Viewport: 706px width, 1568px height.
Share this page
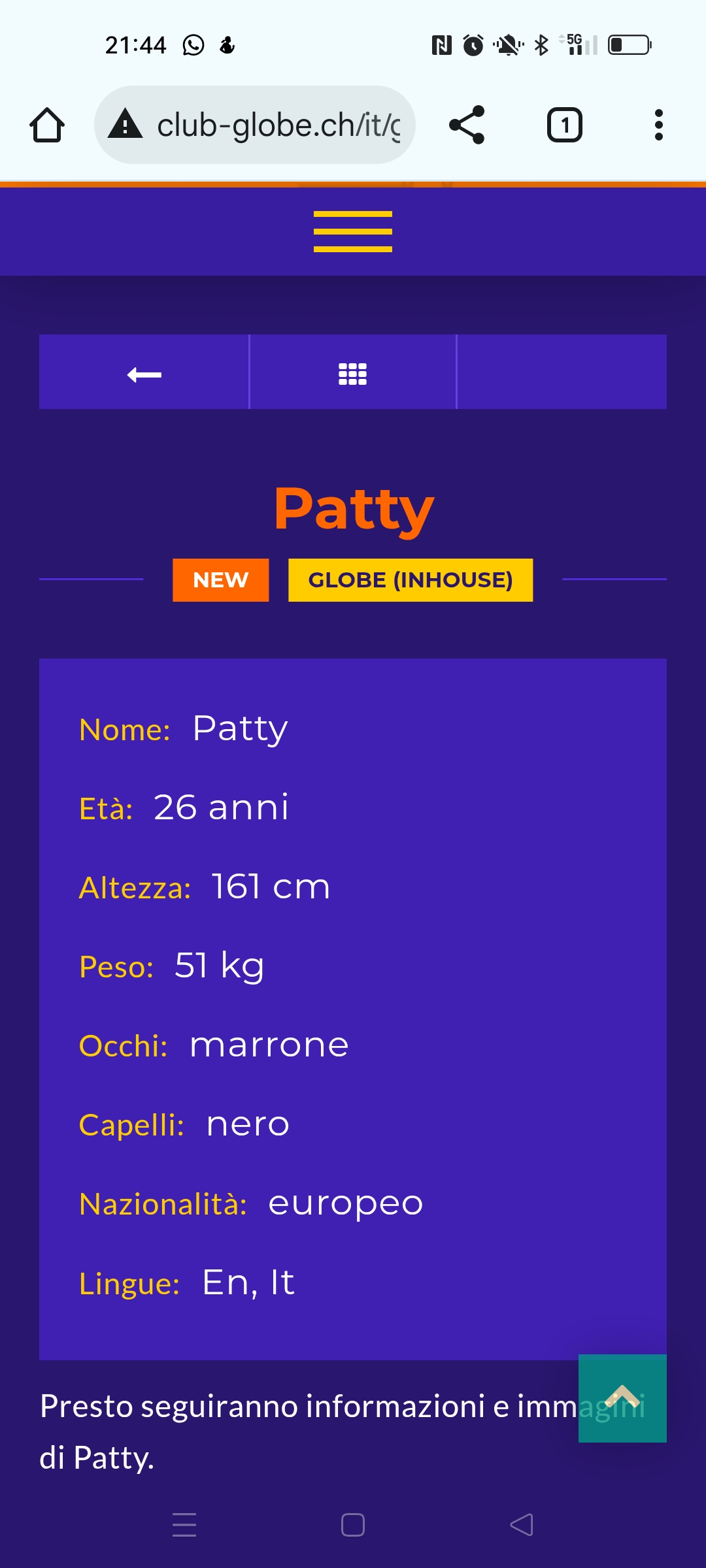467,125
